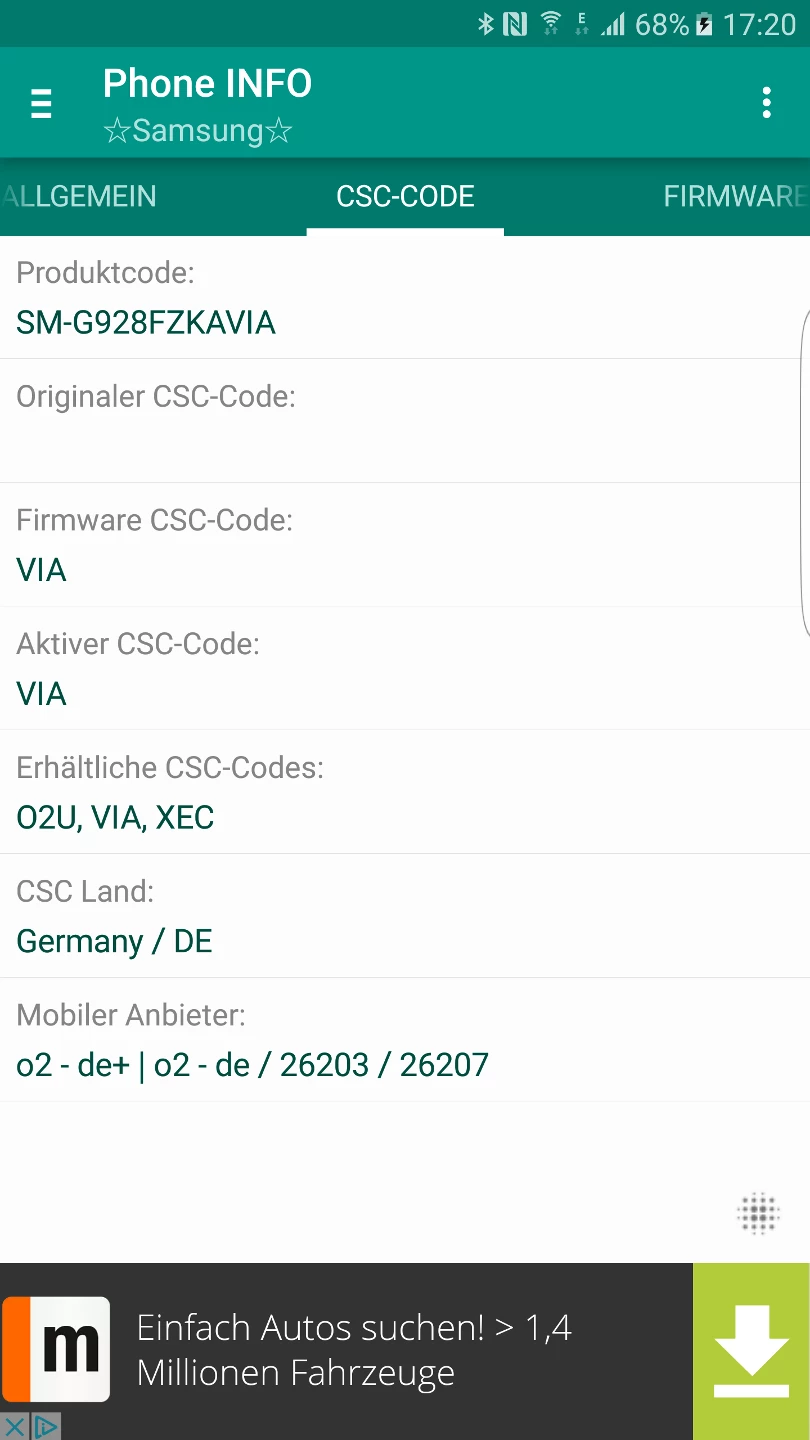Open the Einfach Autos suchen ad banner
Screen dimensions: 810x1440
(355, 1349)
